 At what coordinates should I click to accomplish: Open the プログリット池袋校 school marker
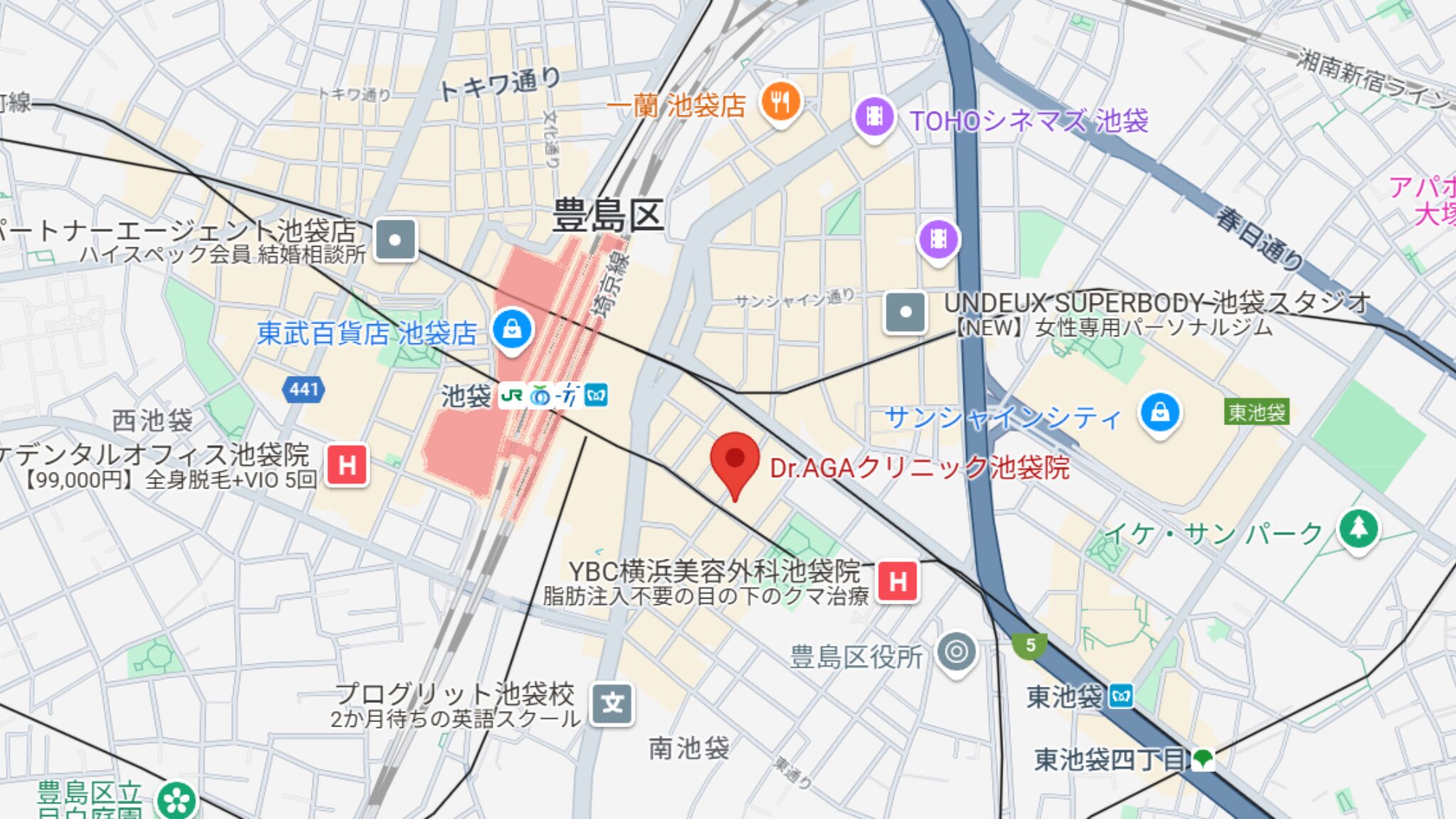pos(612,704)
